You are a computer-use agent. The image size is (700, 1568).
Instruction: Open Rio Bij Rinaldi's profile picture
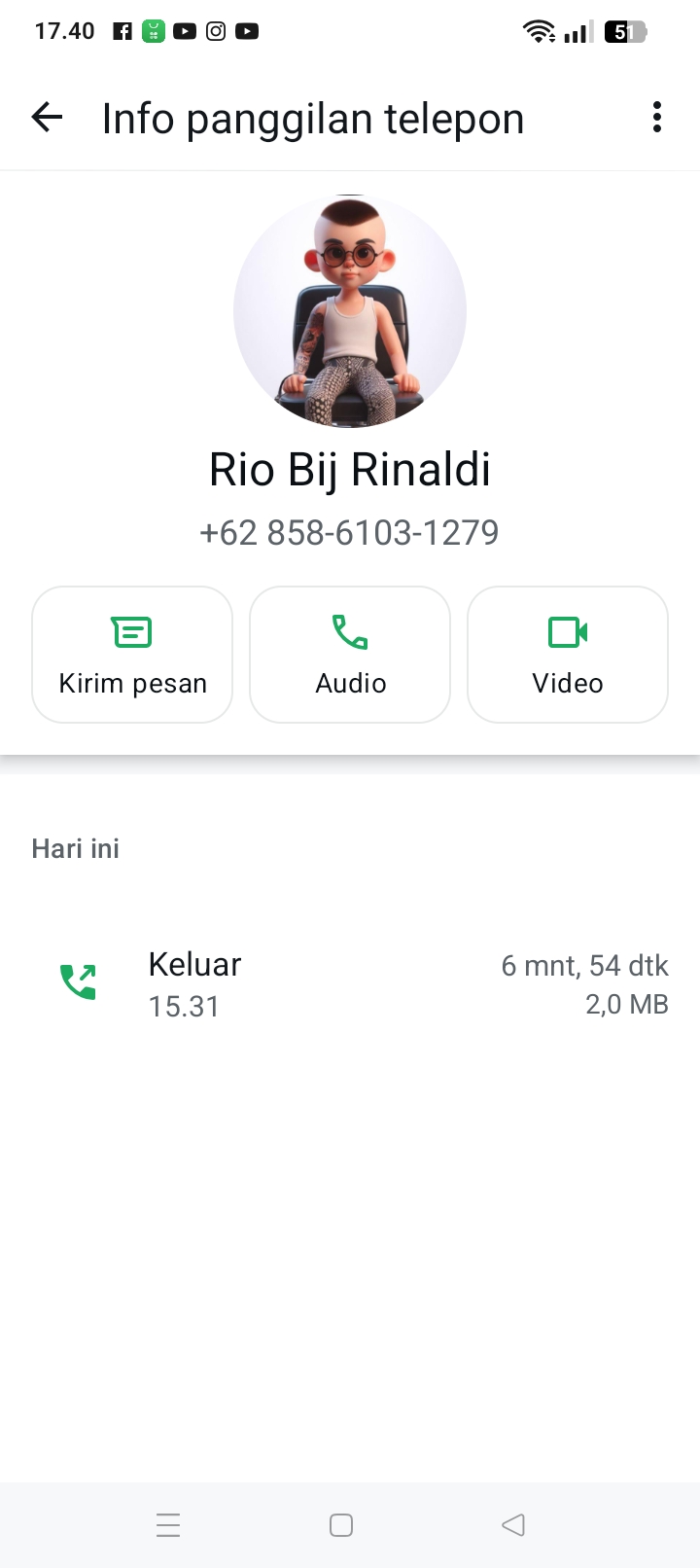350,310
